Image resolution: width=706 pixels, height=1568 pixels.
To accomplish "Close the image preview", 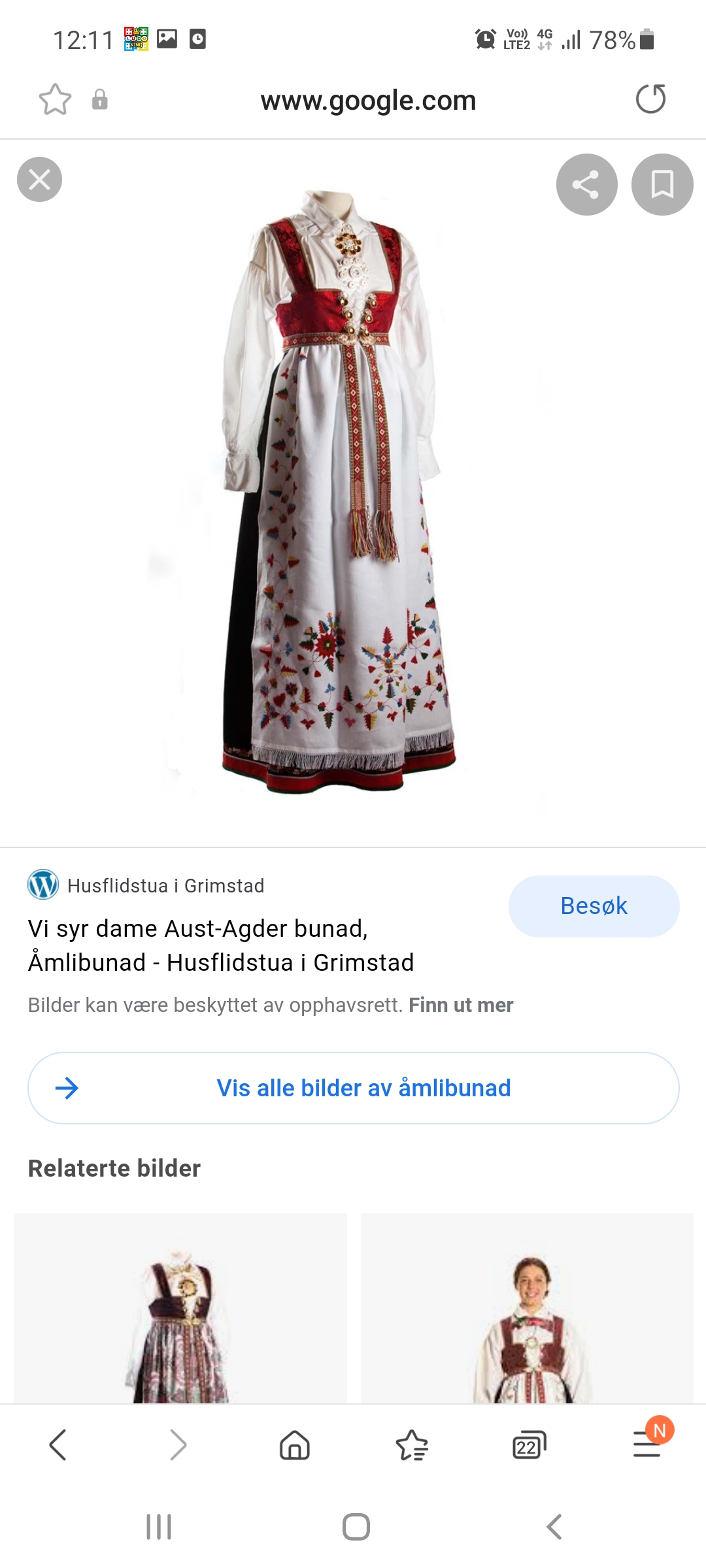I will pyautogui.click(x=39, y=180).
